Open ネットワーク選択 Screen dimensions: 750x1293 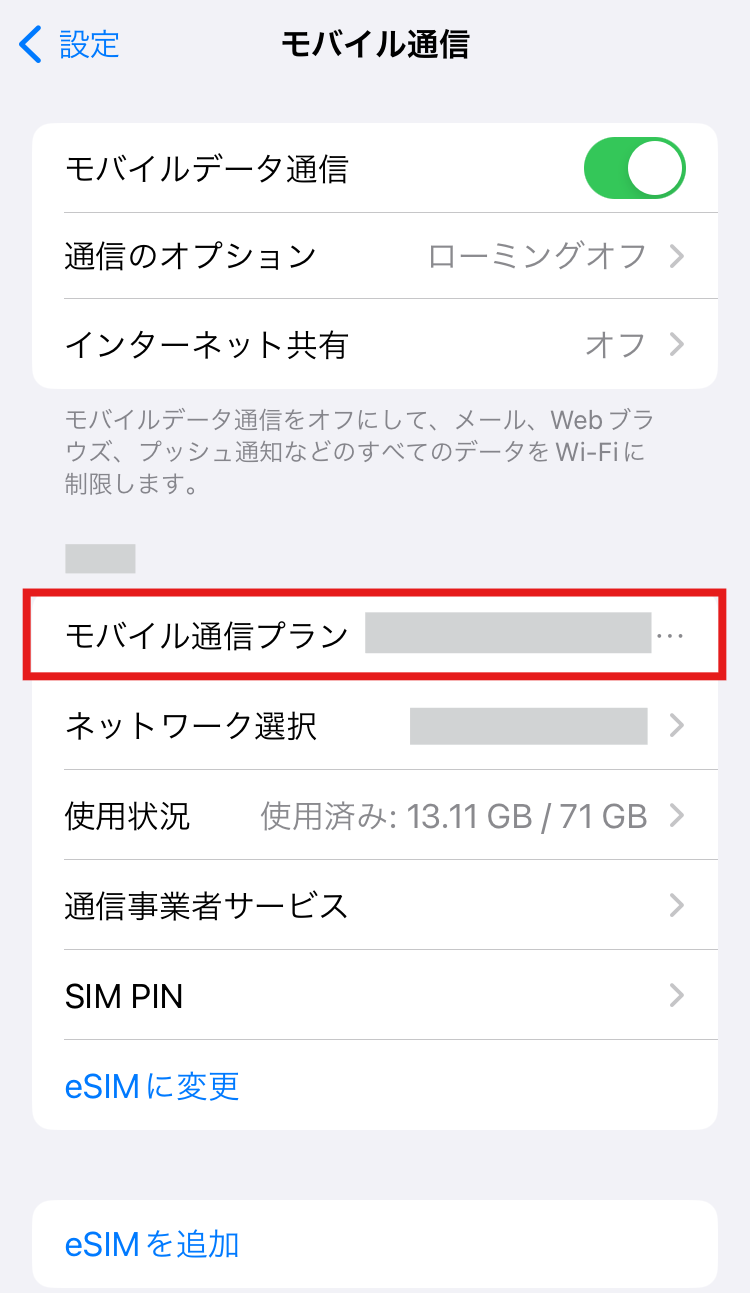[375, 725]
